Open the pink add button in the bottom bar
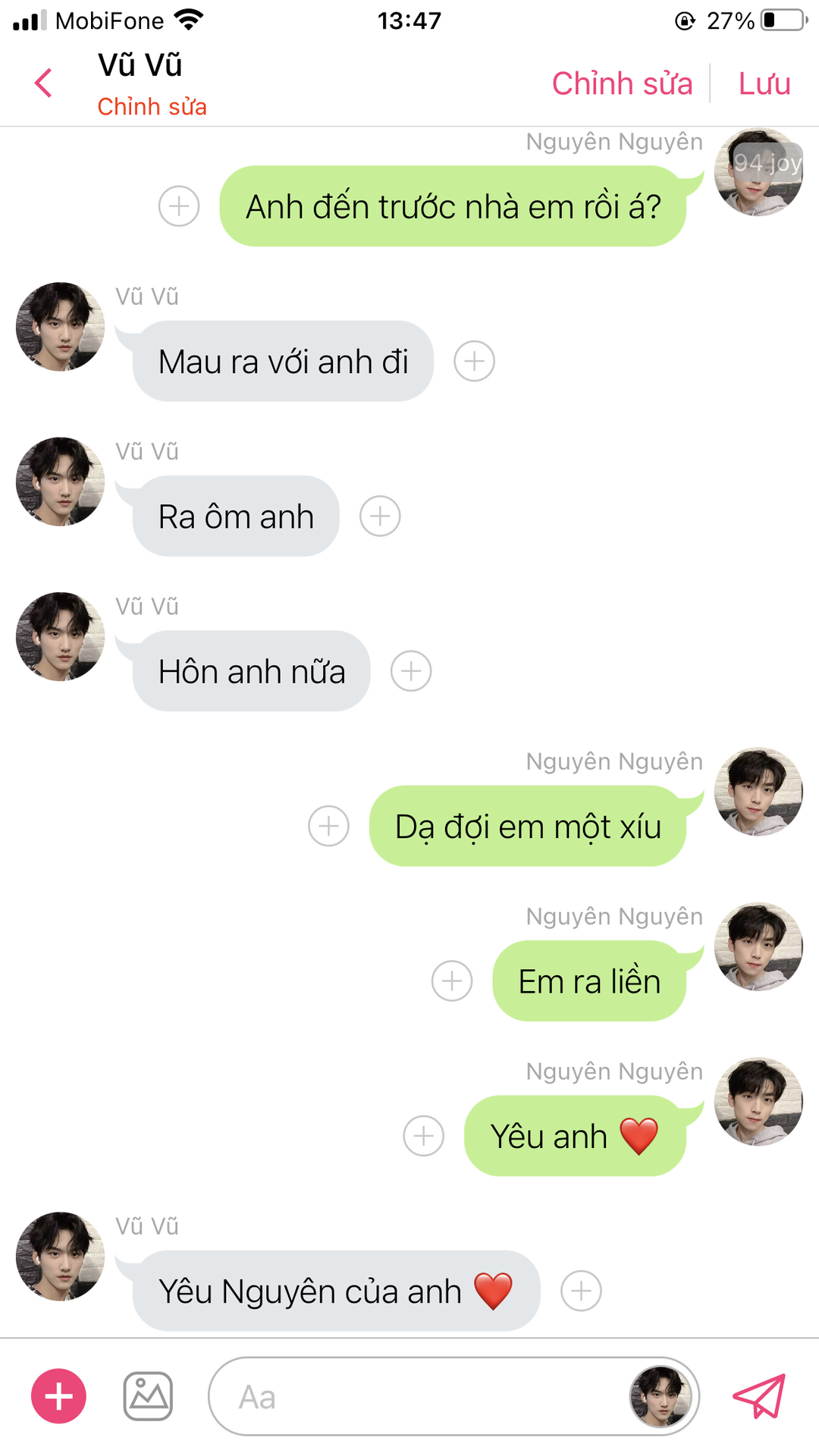 coord(58,1396)
